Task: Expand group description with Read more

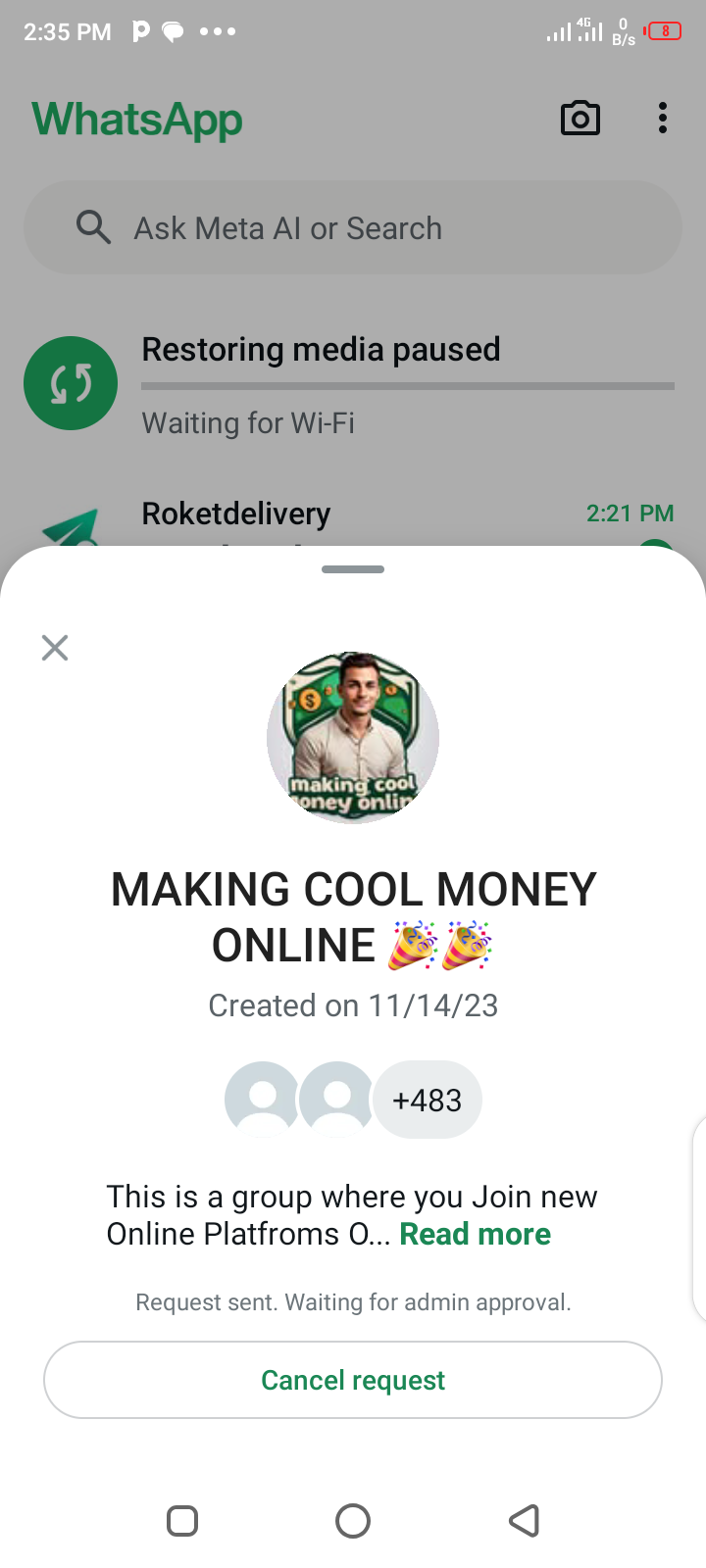Action: [x=475, y=1234]
